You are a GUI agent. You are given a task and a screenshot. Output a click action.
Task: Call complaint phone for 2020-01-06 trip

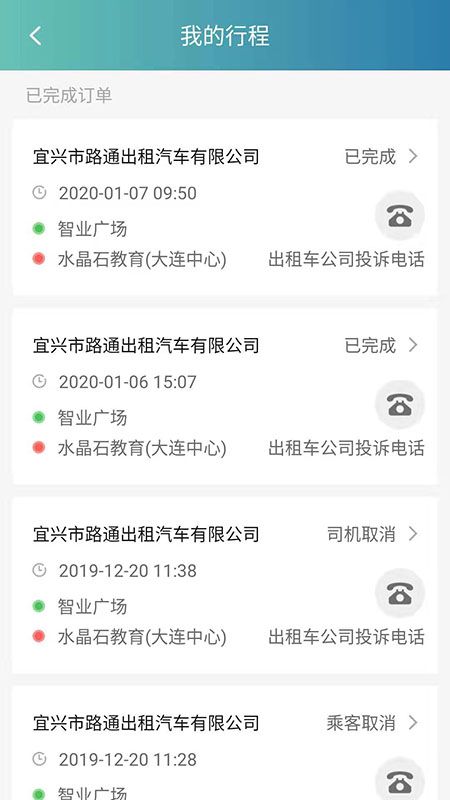coord(400,405)
